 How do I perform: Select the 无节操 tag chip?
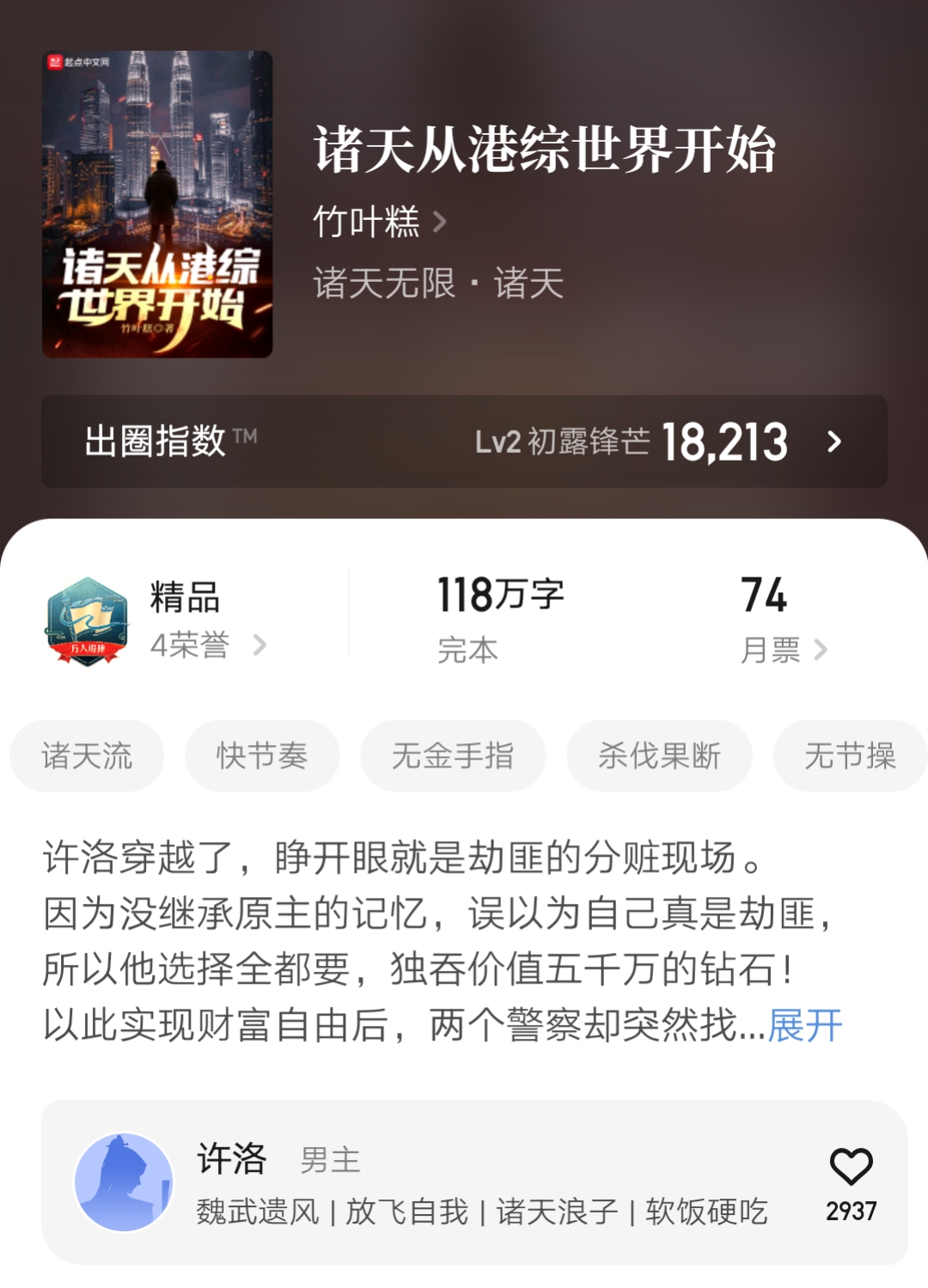point(851,755)
